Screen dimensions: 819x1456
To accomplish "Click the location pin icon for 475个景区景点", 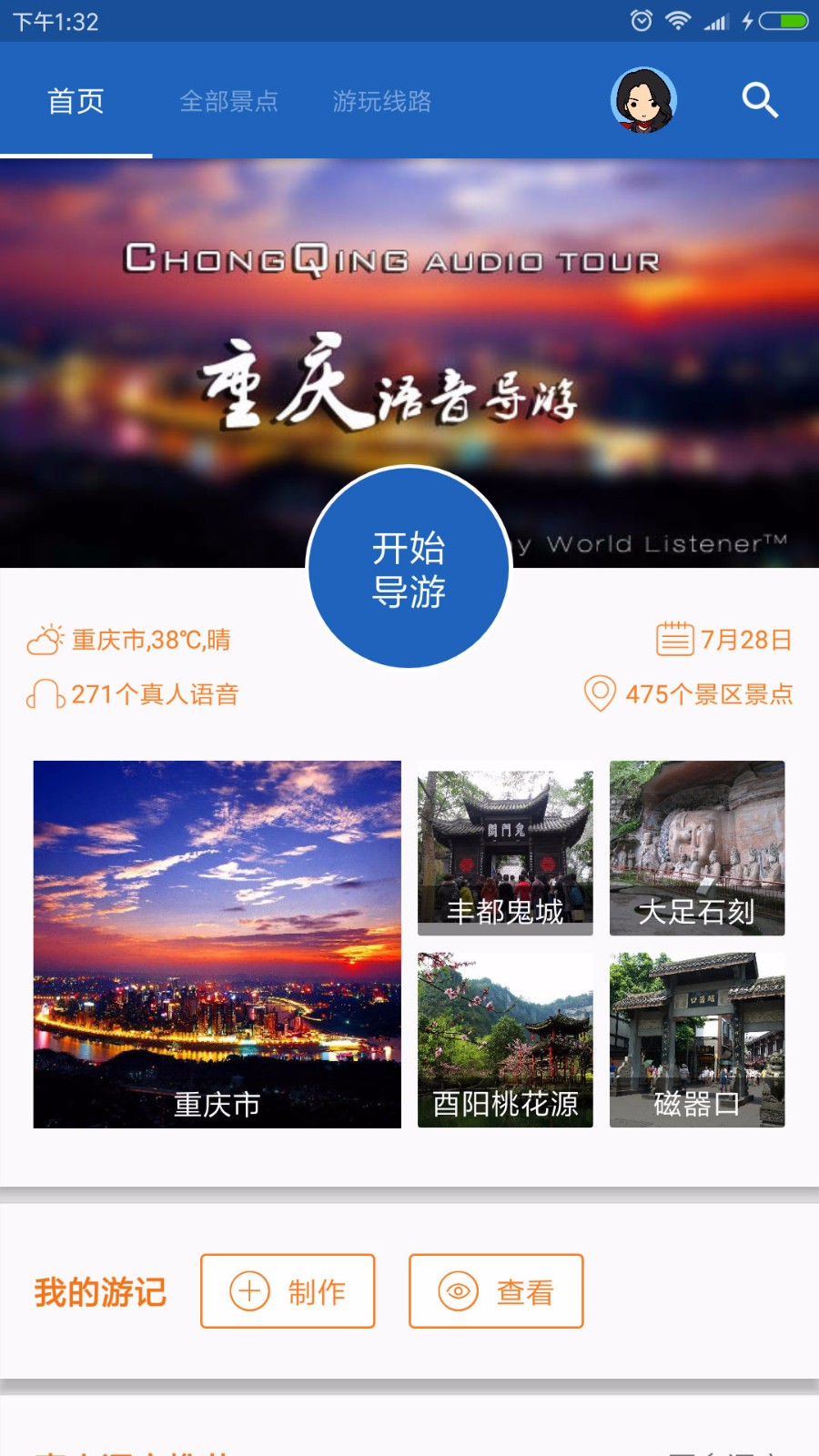I will (x=598, y=695).
